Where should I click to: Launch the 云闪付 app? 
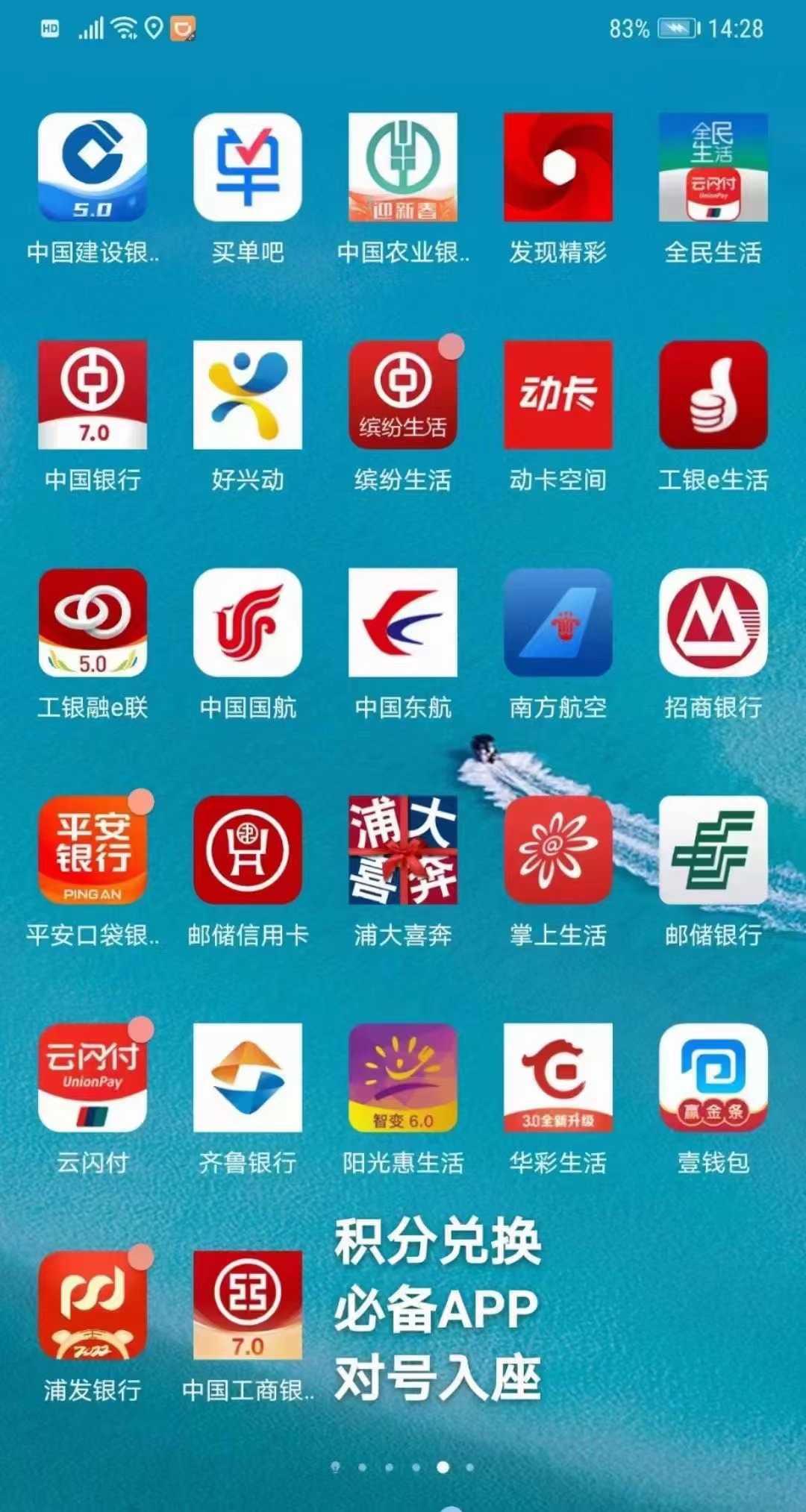tap(93, 1077)
